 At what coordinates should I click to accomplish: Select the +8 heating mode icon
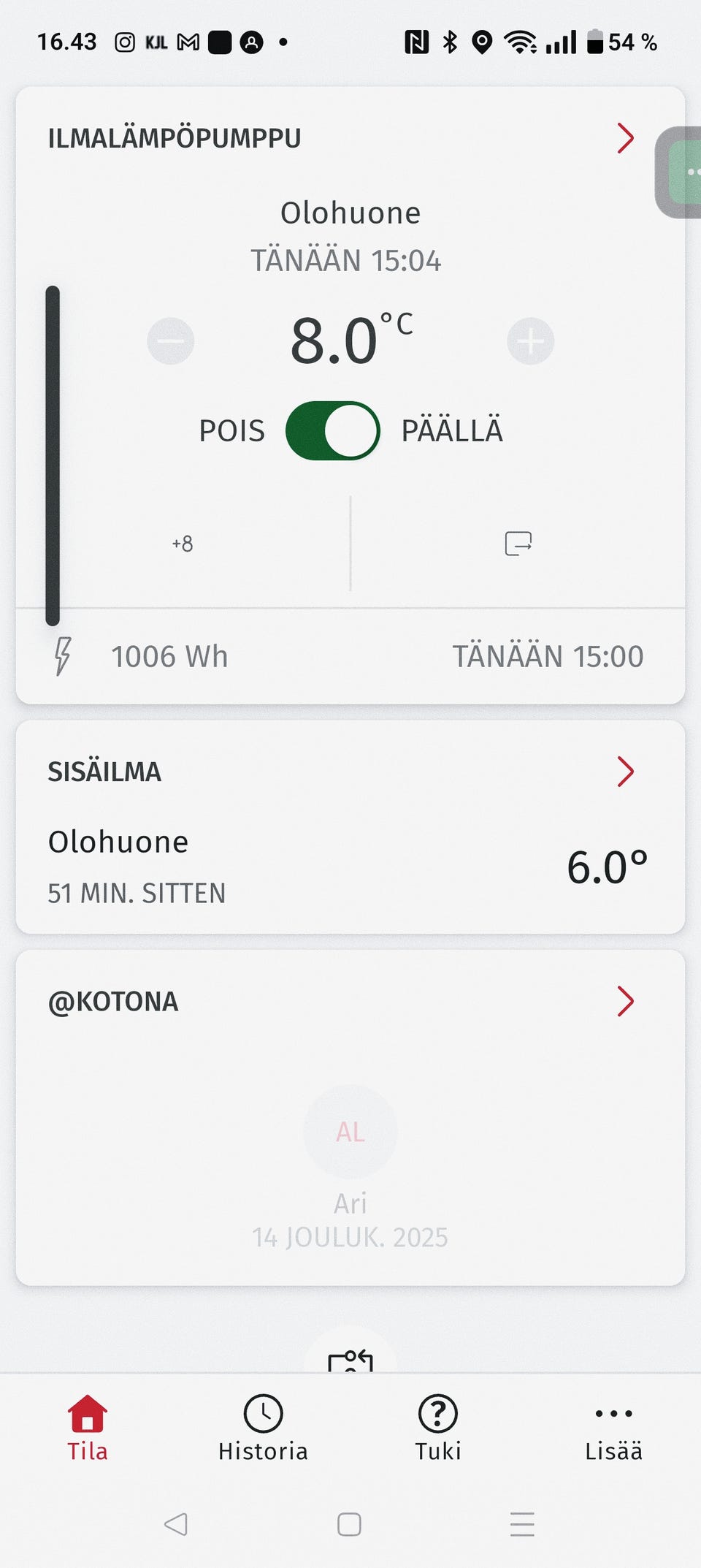pos(182,544)
